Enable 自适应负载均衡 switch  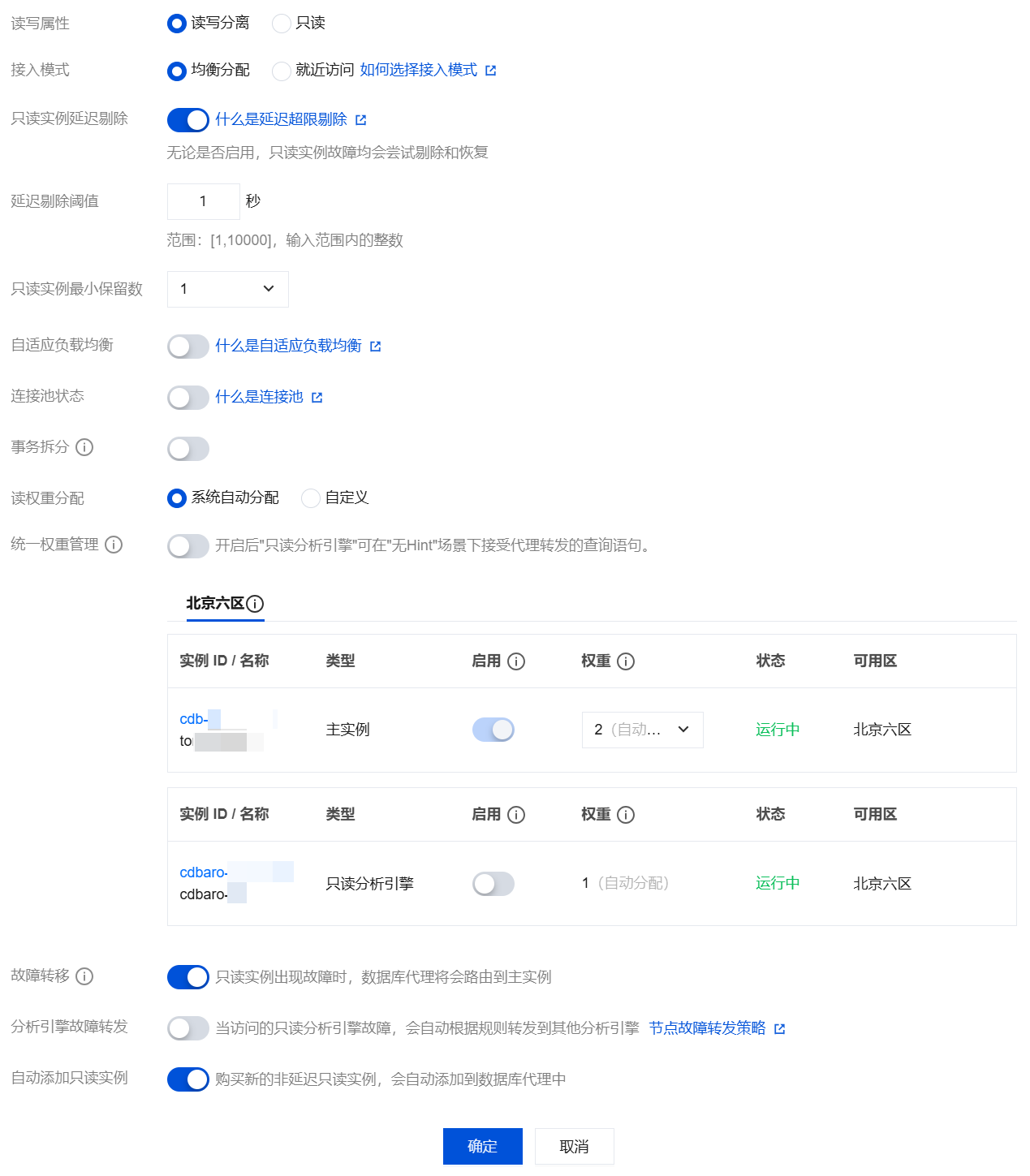(188, 347)
